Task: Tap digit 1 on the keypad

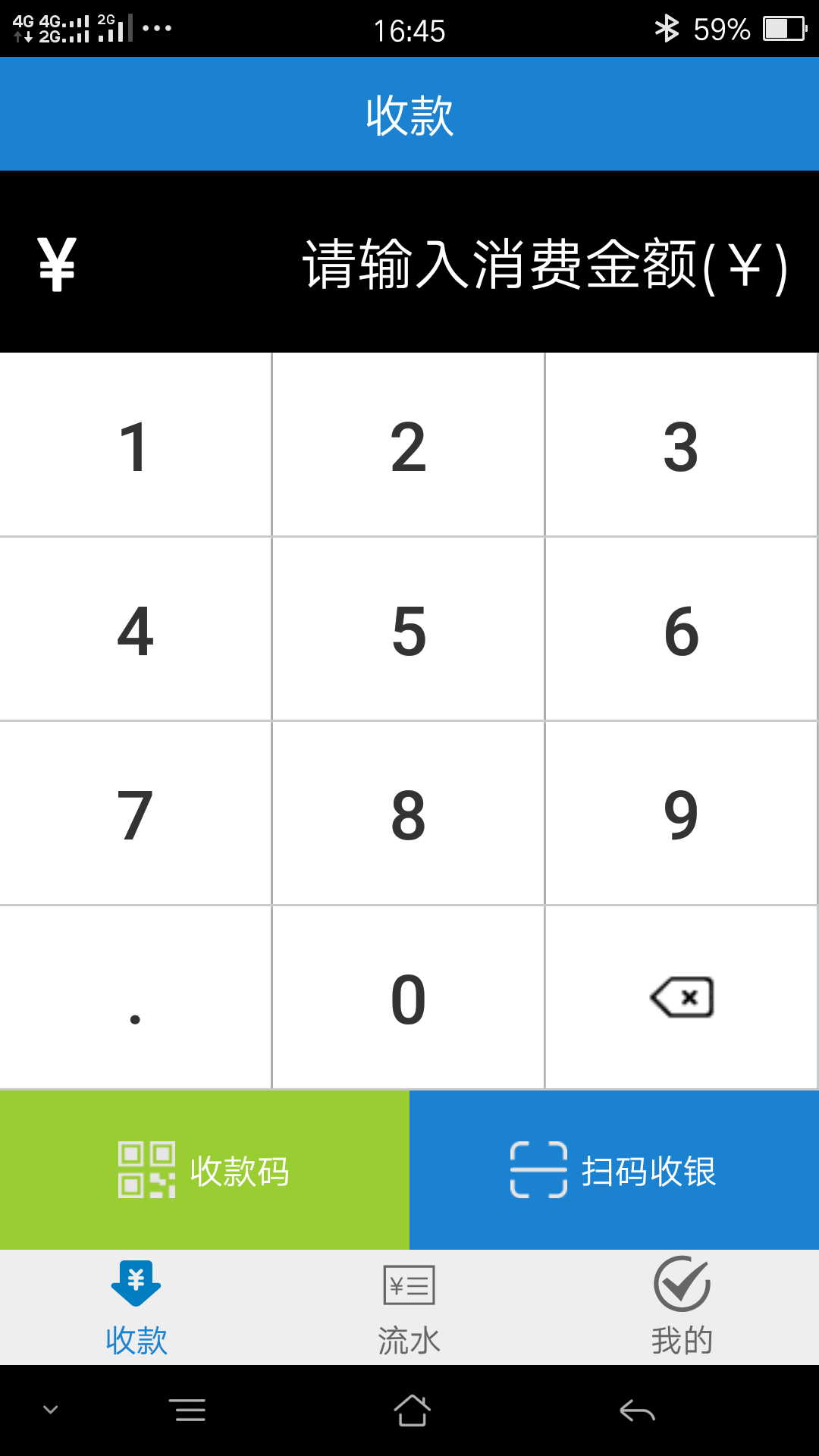Action: coord(135,446)
